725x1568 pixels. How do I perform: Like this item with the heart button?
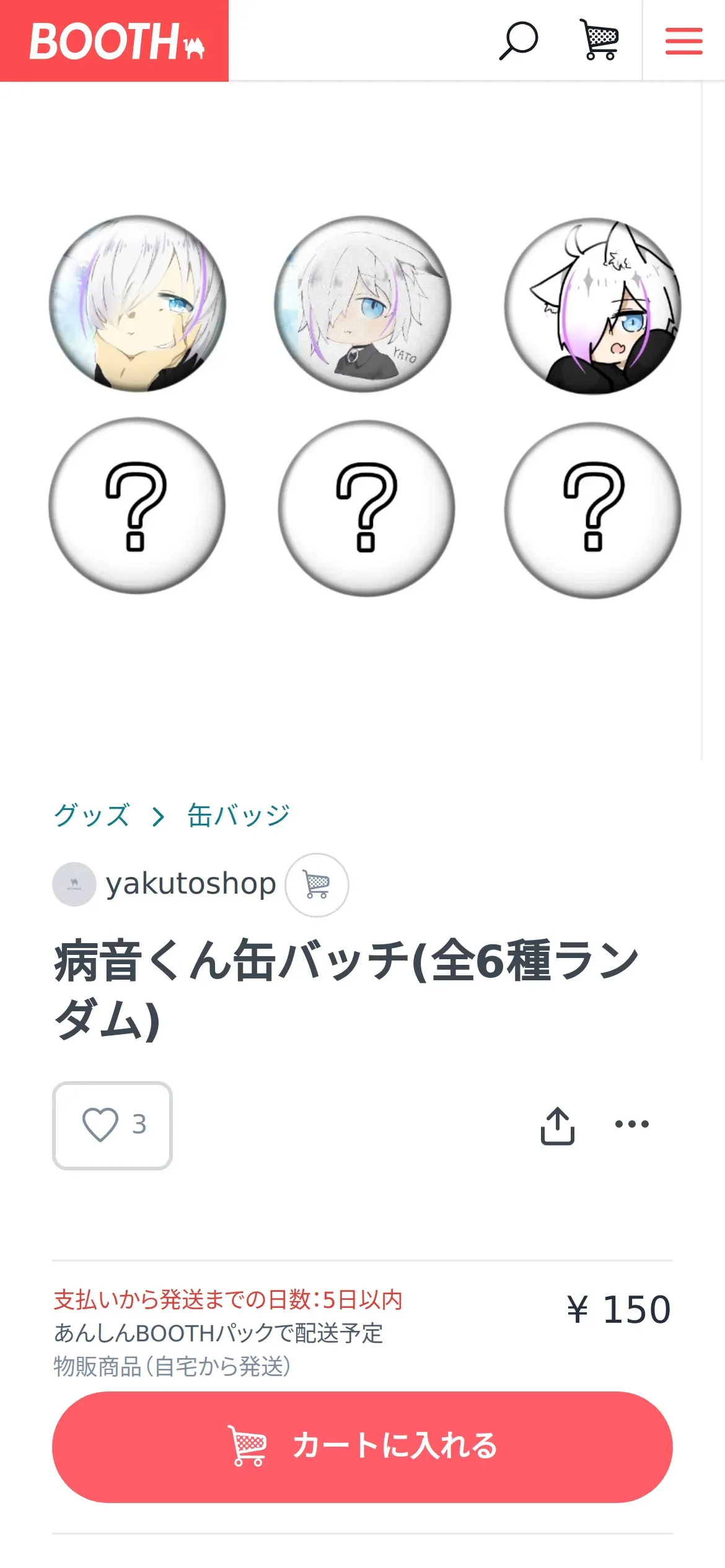112,1125
